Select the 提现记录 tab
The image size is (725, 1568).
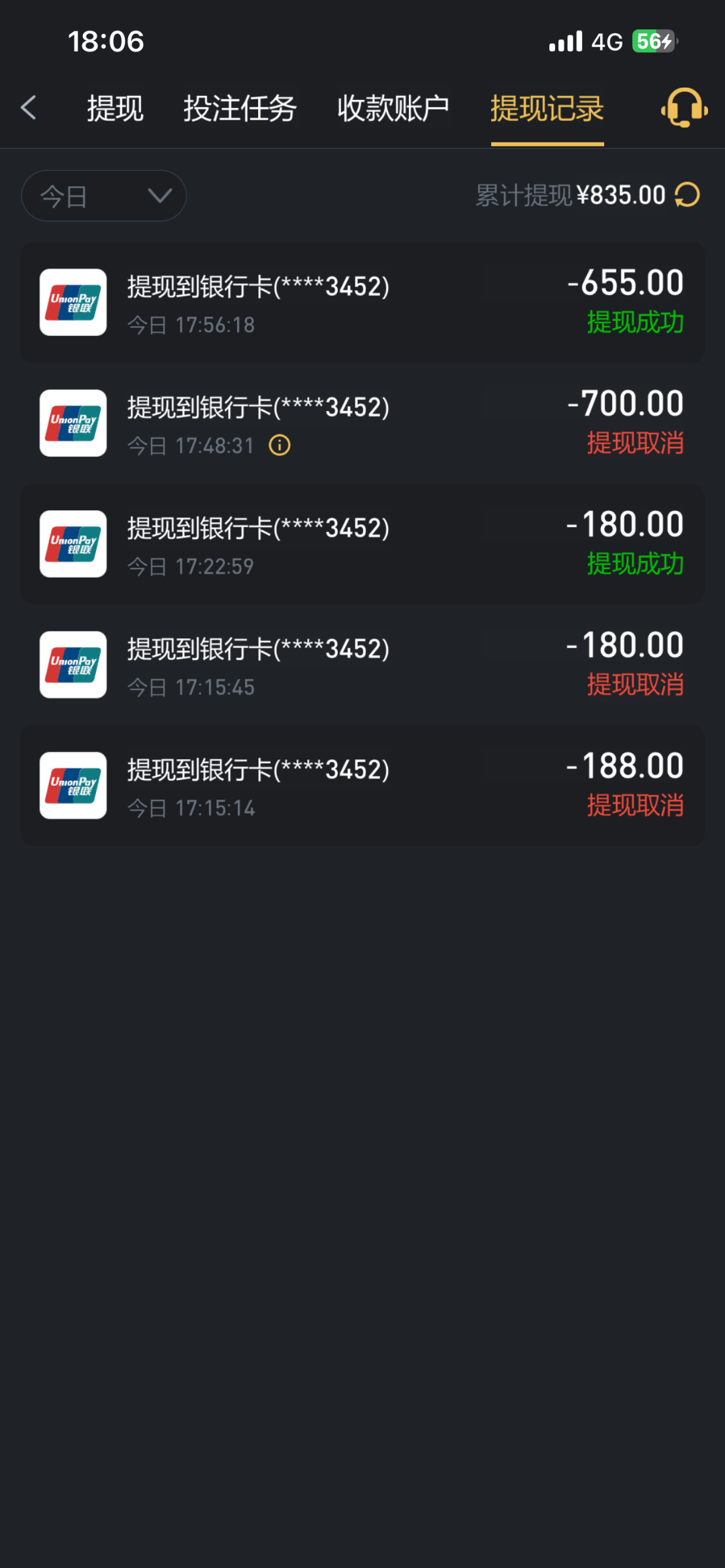tap(547, 110)
